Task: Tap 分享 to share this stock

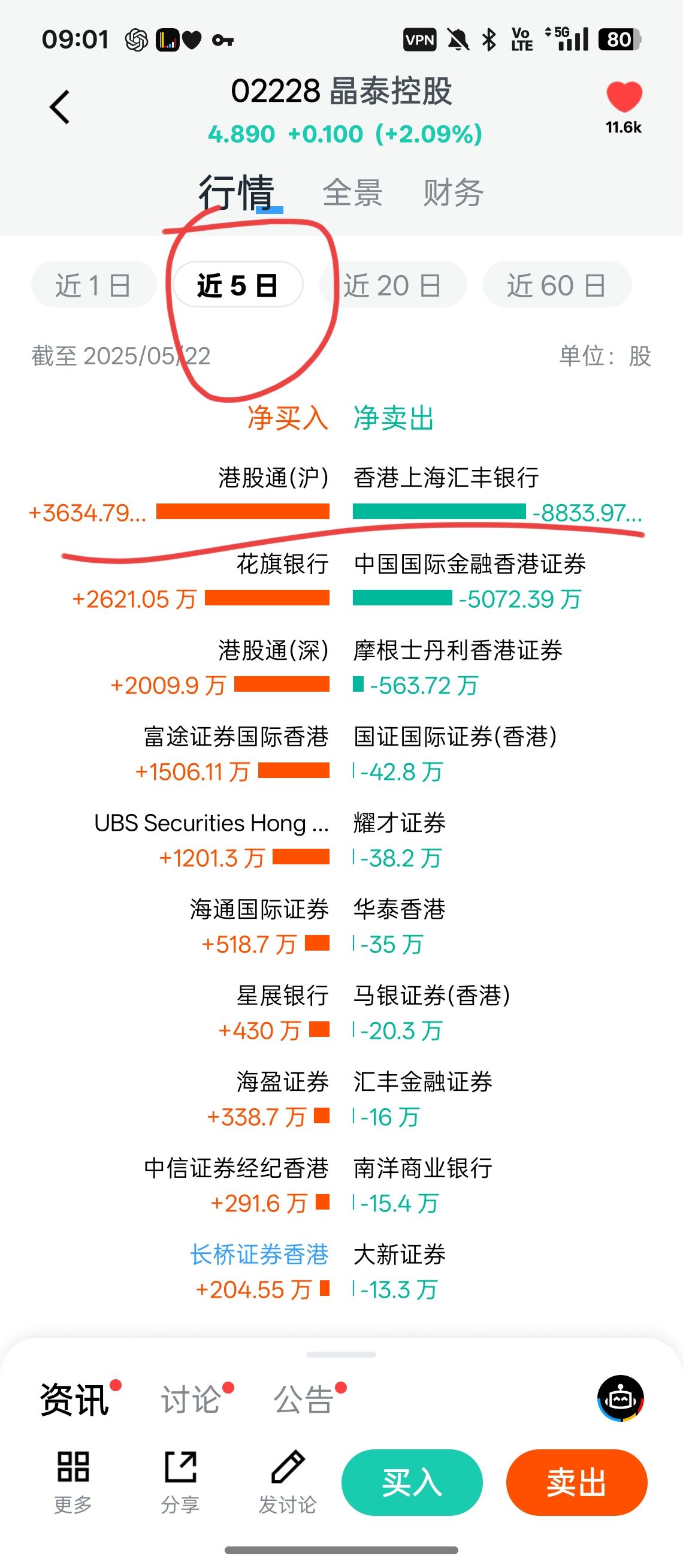Action: pyautogui.click(x=180, y=1481)
